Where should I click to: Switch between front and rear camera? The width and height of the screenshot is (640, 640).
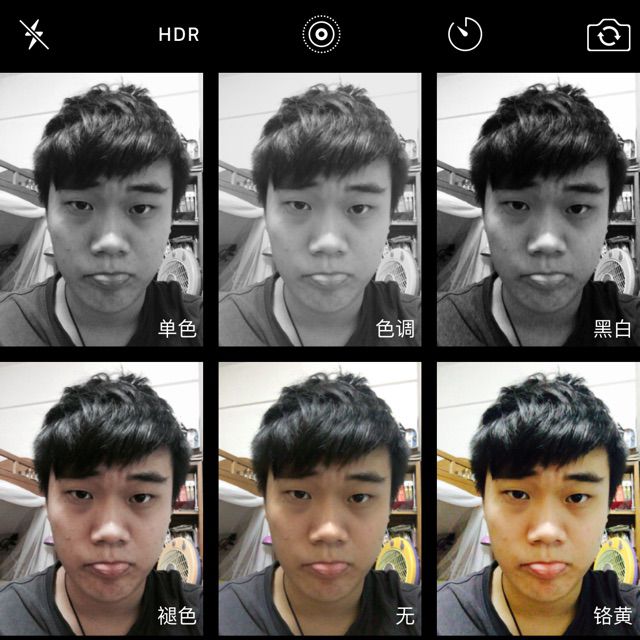click(608, 37)
